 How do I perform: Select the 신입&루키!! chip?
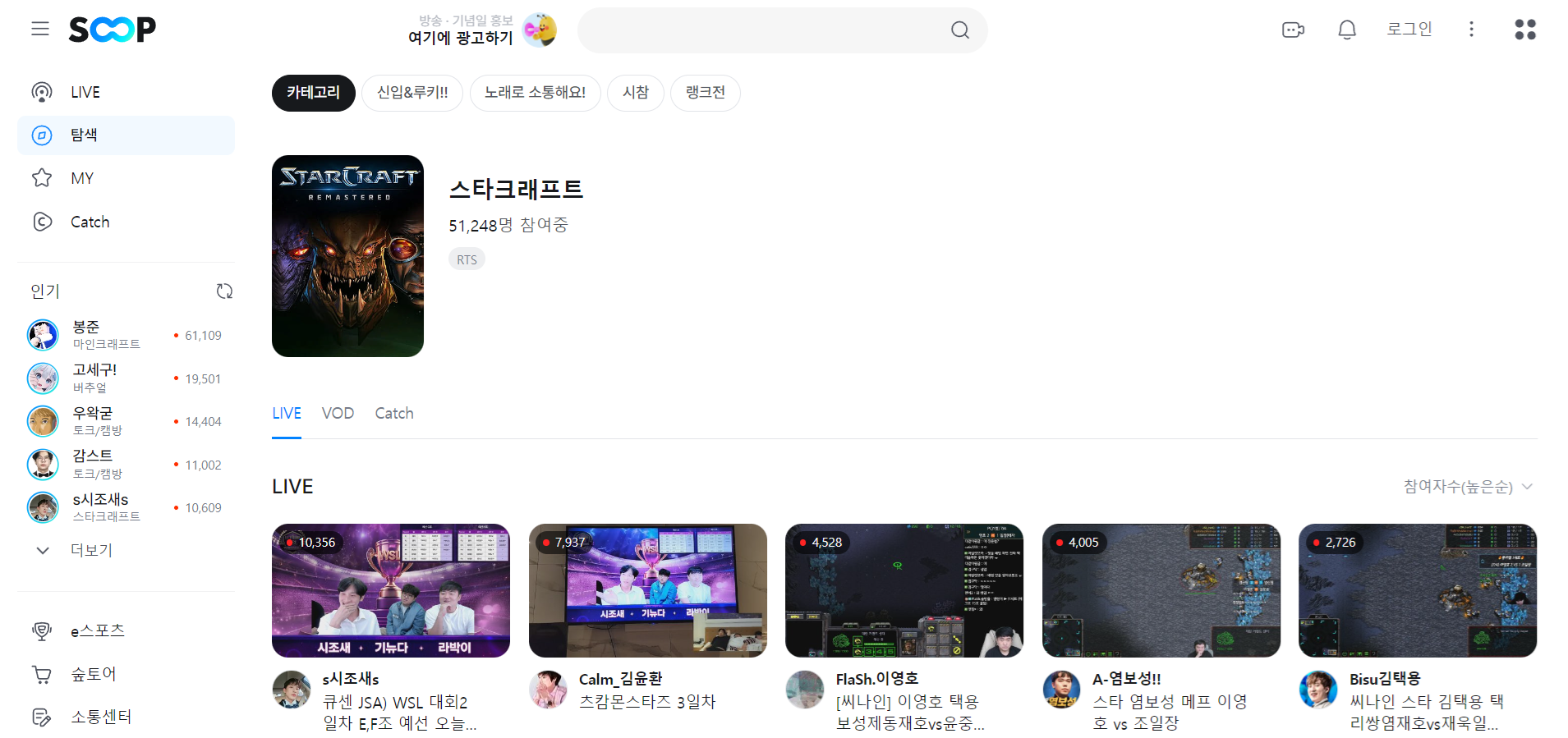[412, 93]
